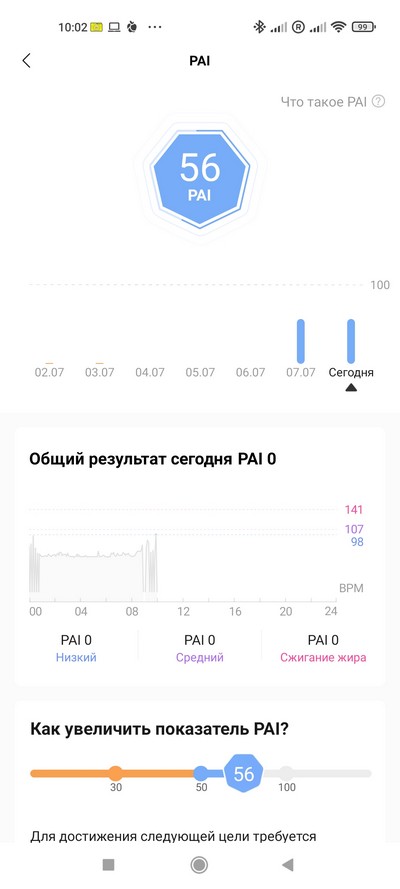This screenshot has width=400, height=889.
Task: Select the 04.07 day in the chart
Action: pos(150,372)
